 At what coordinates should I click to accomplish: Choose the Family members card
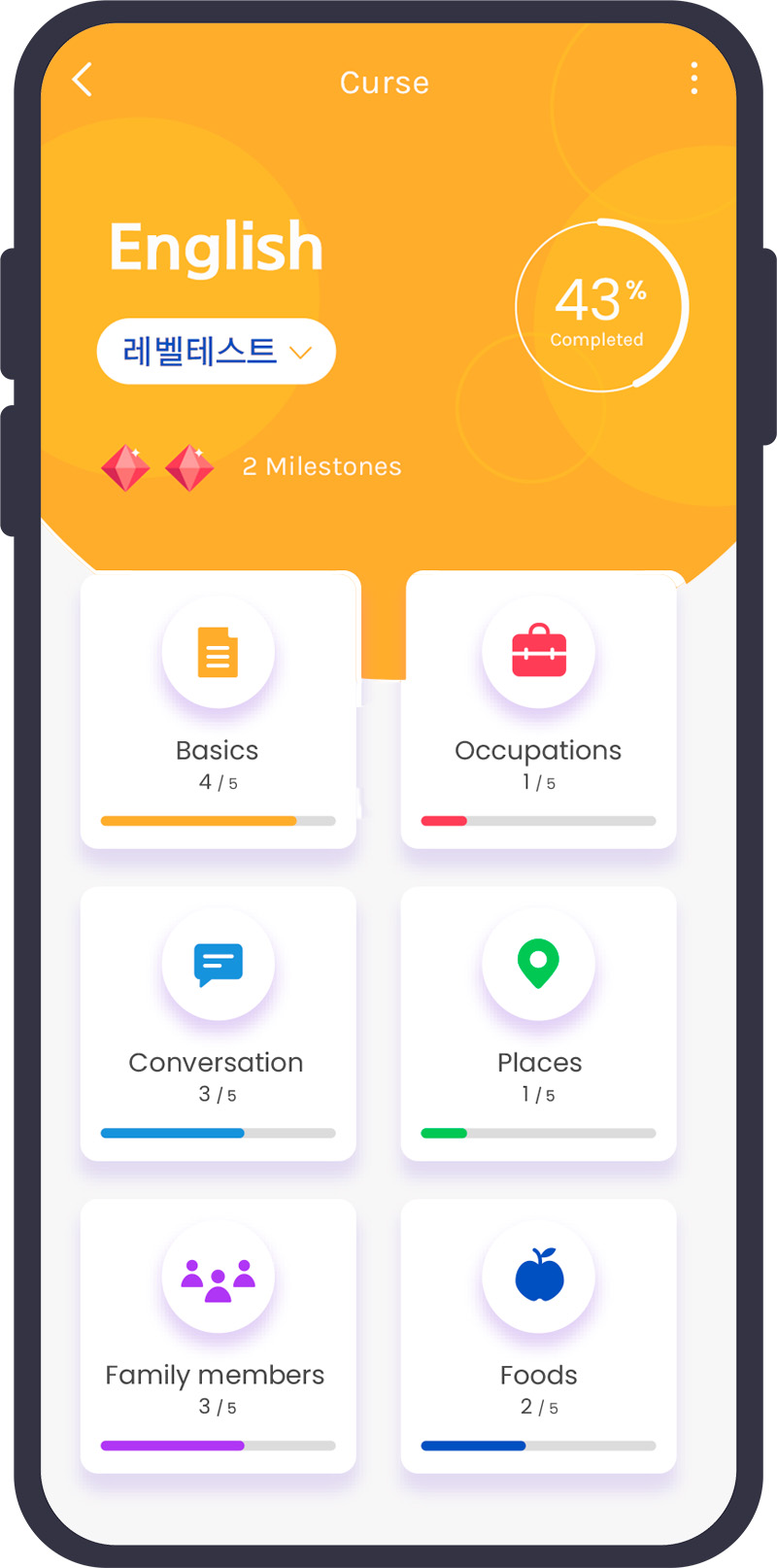click(x=218, y=1336)
